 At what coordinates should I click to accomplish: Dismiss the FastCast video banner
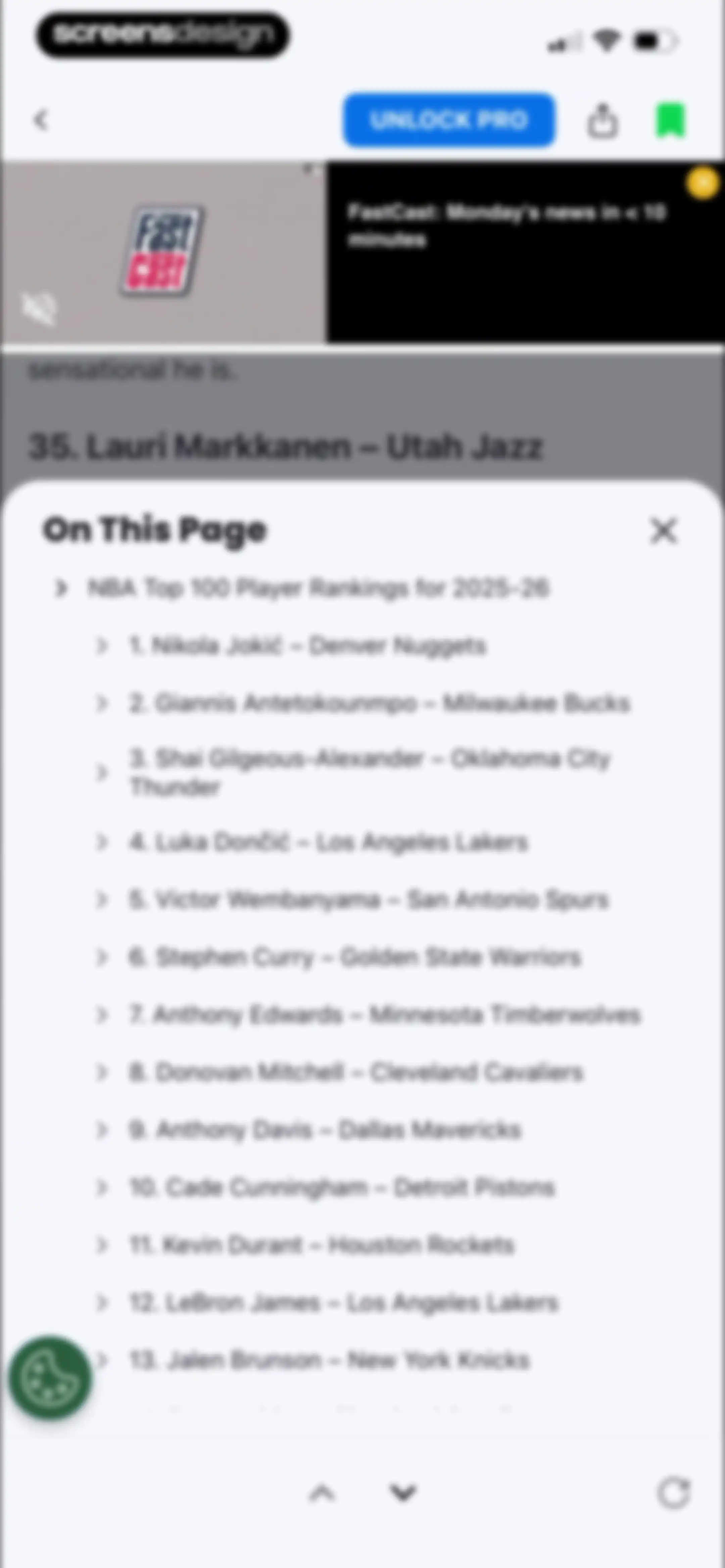tap(704, 183)
